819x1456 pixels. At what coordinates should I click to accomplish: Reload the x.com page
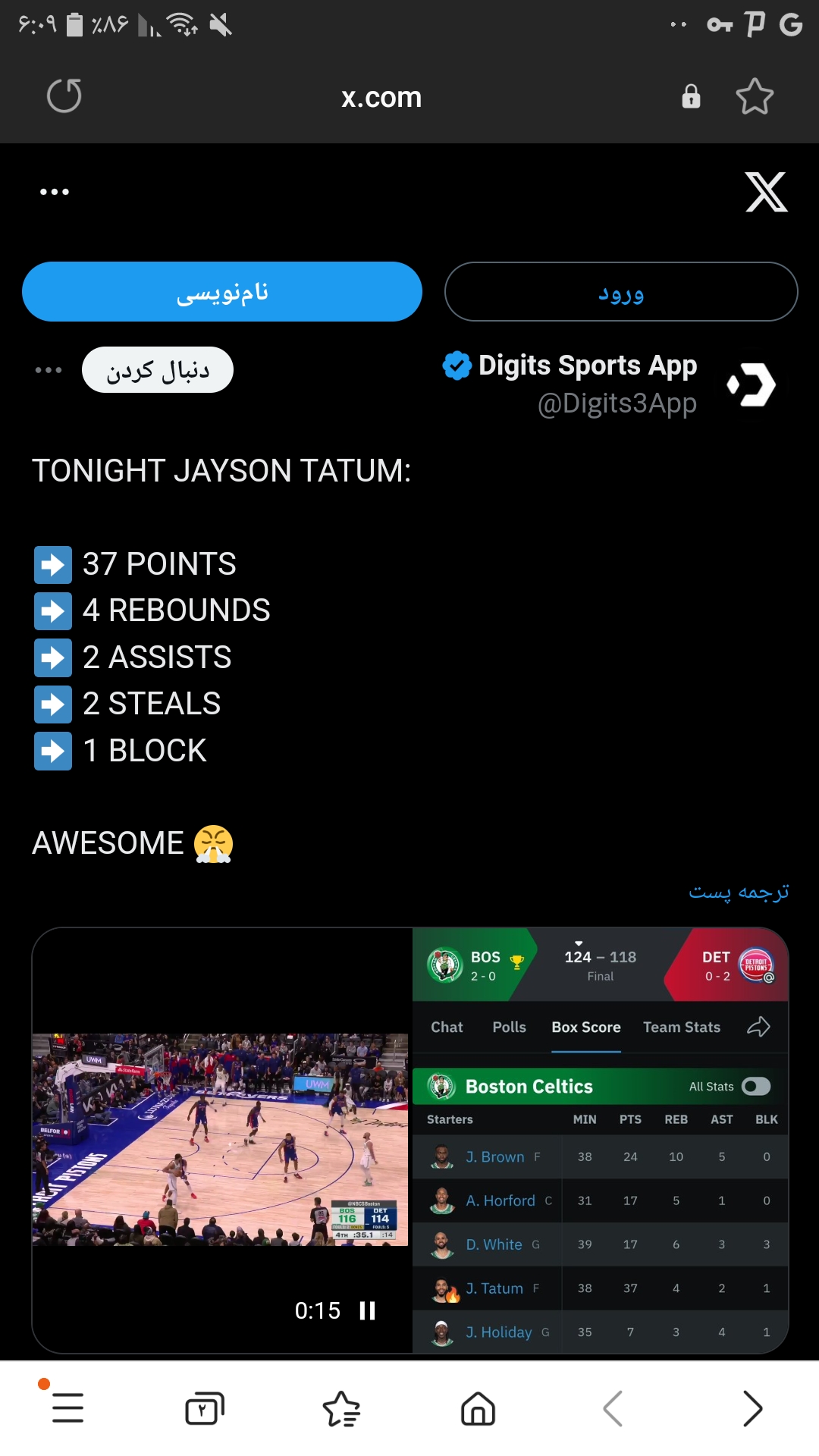(64, 96)
